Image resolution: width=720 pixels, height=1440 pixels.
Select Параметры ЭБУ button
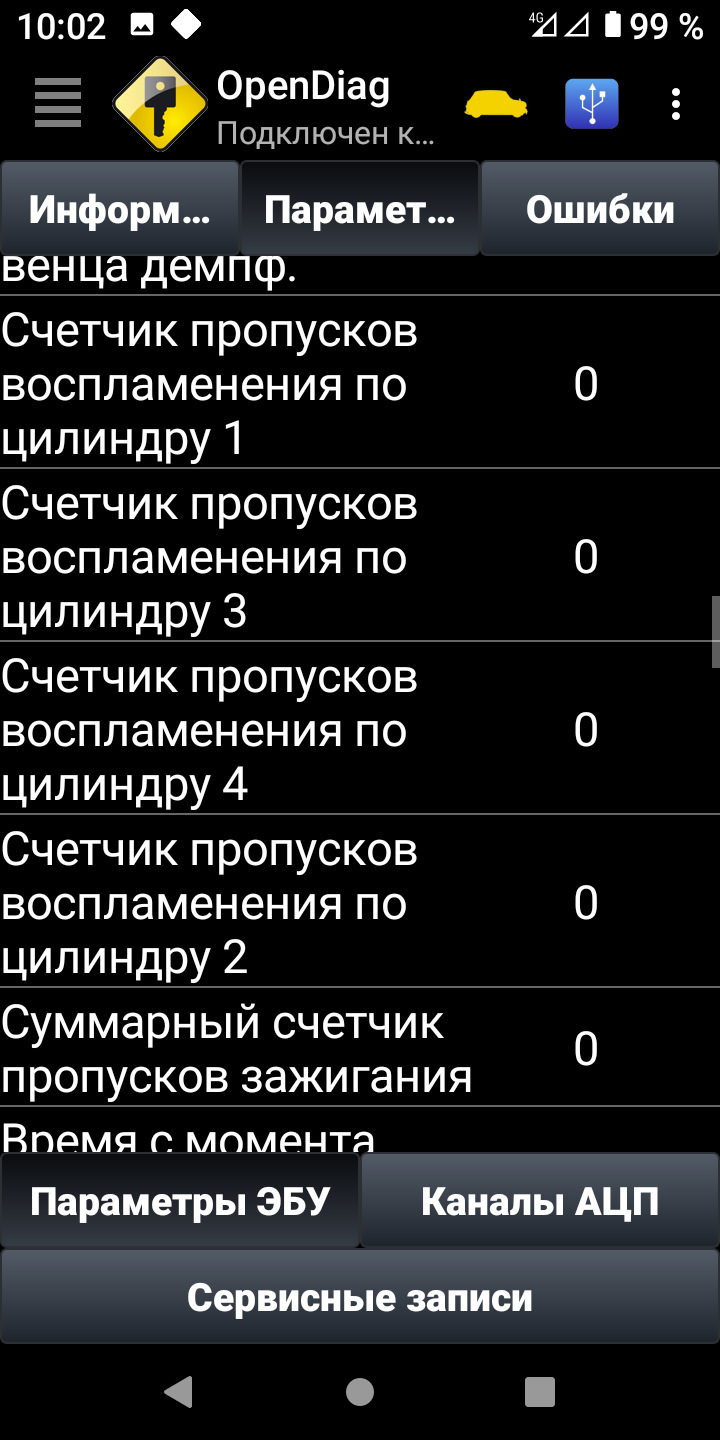pyautogui.click(x=180, y=1201)
